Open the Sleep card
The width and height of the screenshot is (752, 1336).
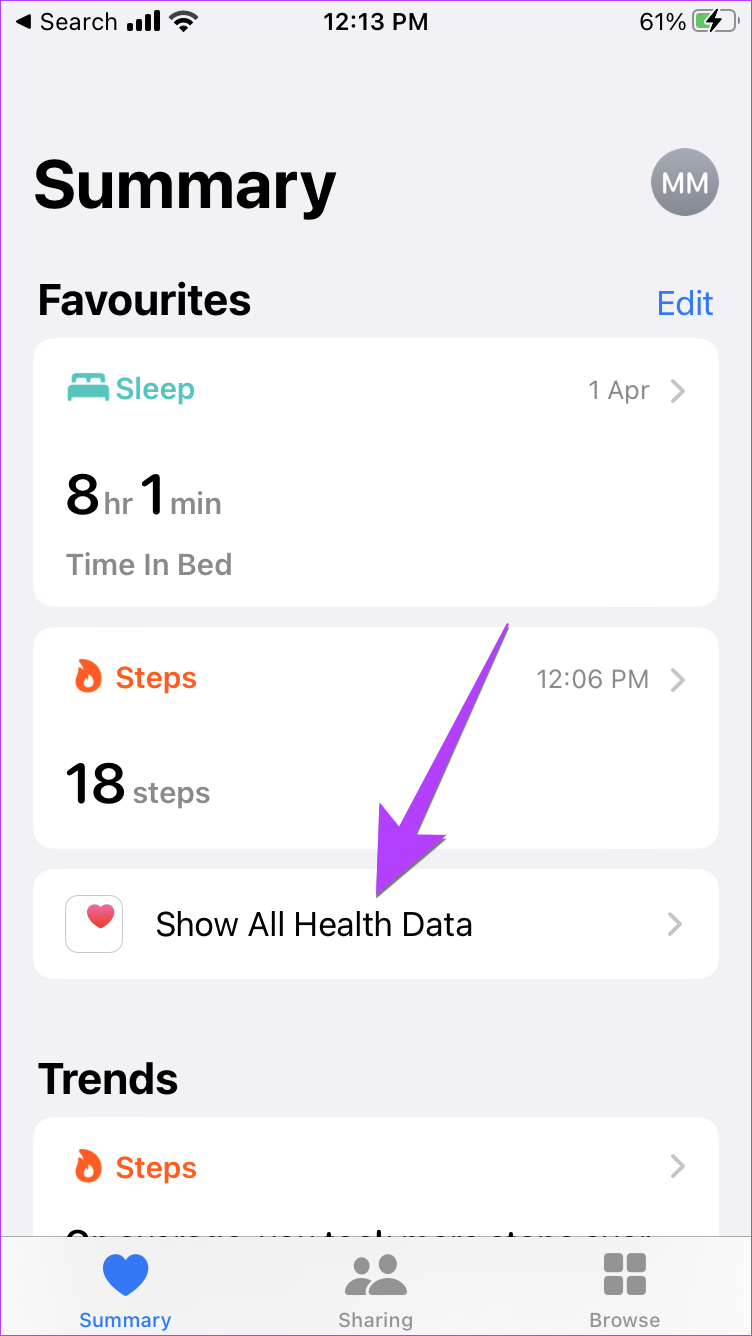click(376, 473)
